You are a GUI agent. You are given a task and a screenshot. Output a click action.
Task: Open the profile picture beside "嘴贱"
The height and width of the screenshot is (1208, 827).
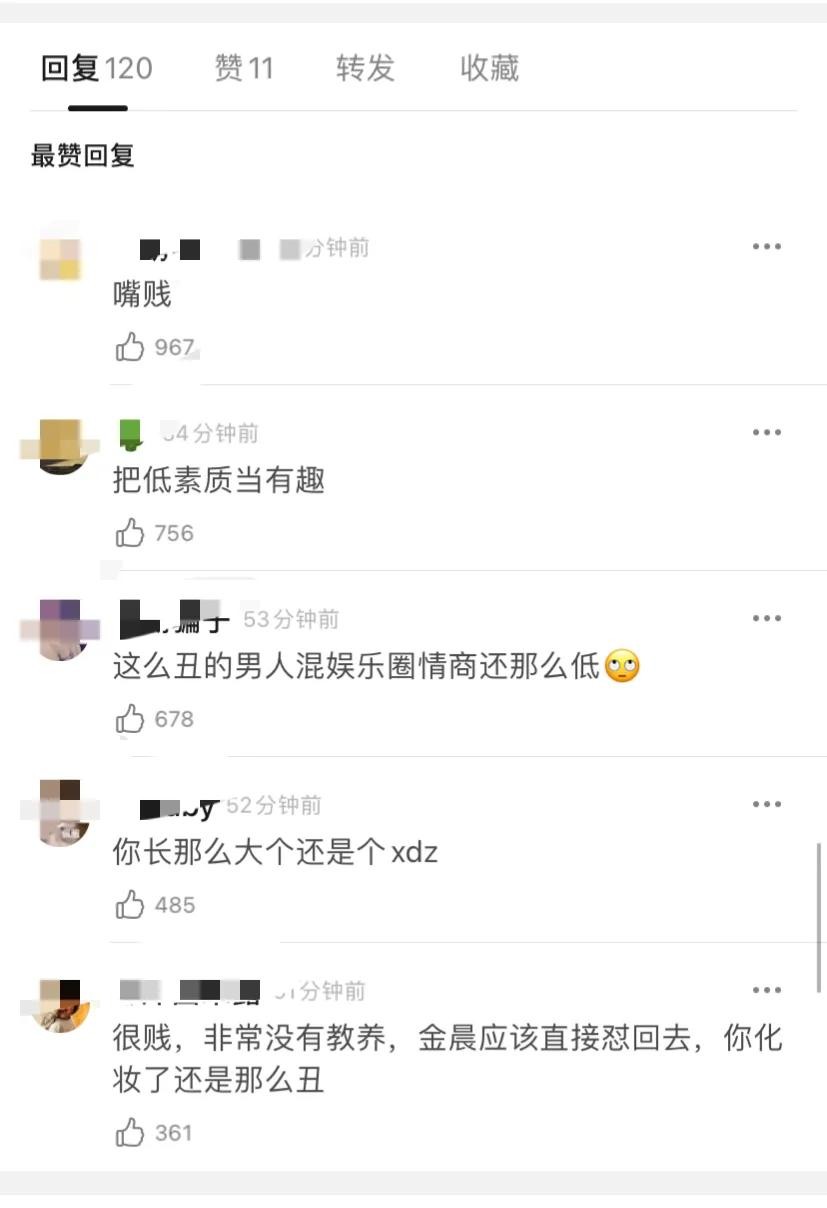(x=60, y=255)
